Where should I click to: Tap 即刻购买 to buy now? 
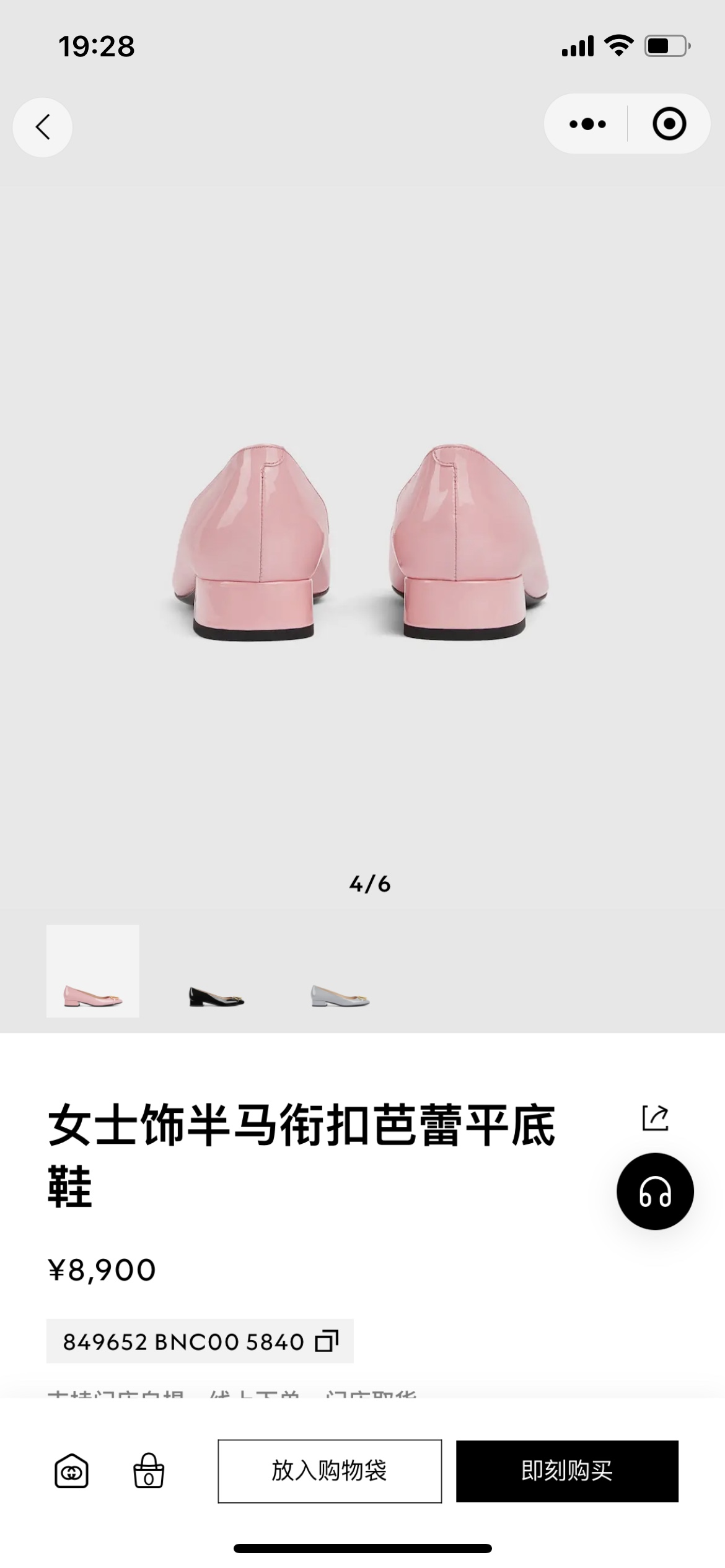coord(567,1471)
